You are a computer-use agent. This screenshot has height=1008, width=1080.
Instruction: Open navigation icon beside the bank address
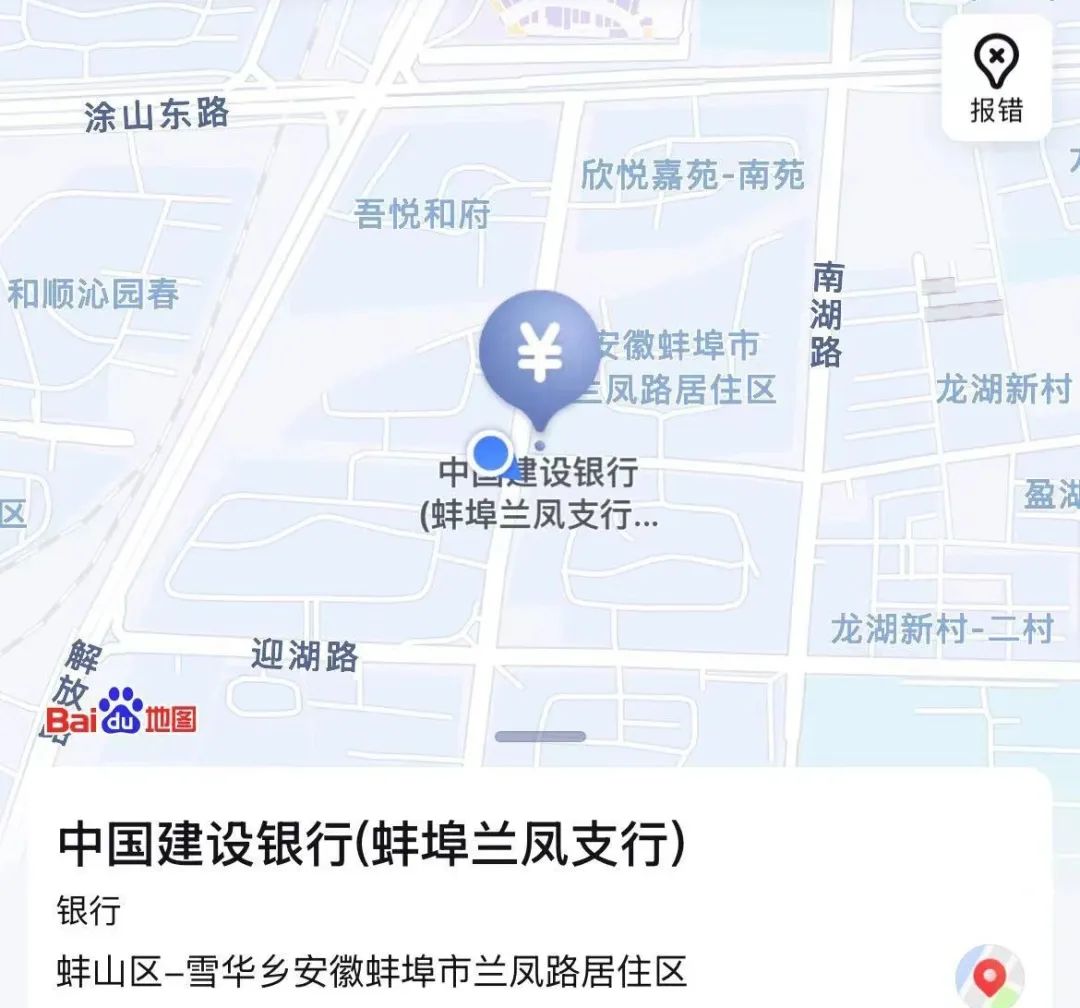989,977
